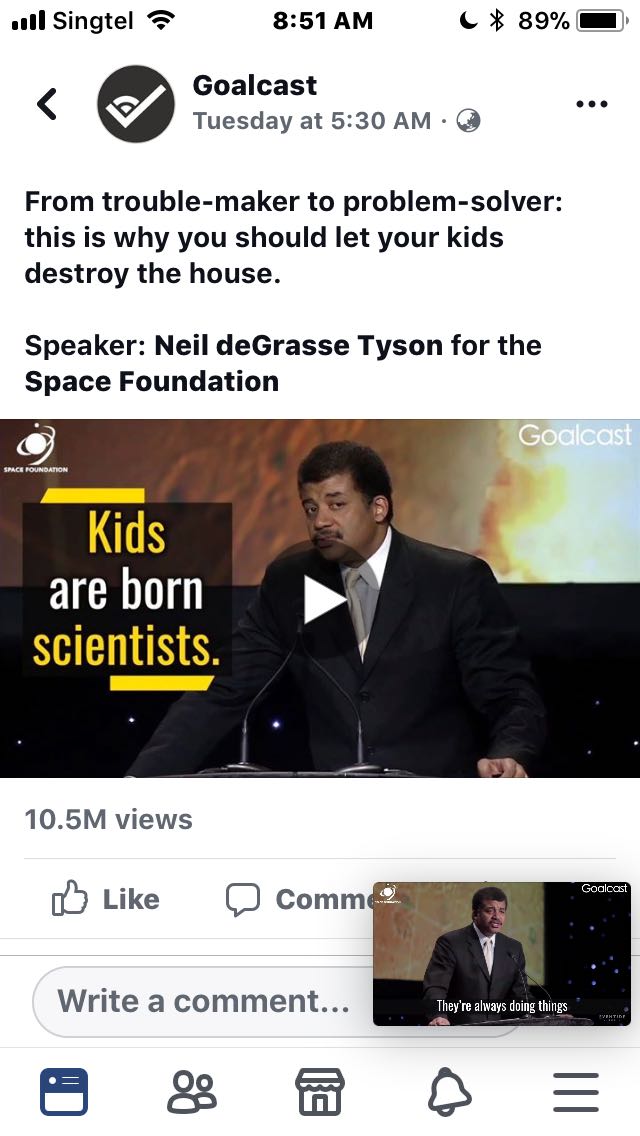Screen dimensions: 640x1136
Task: Open the notifications bell tab
Action: click(449, 1092)
